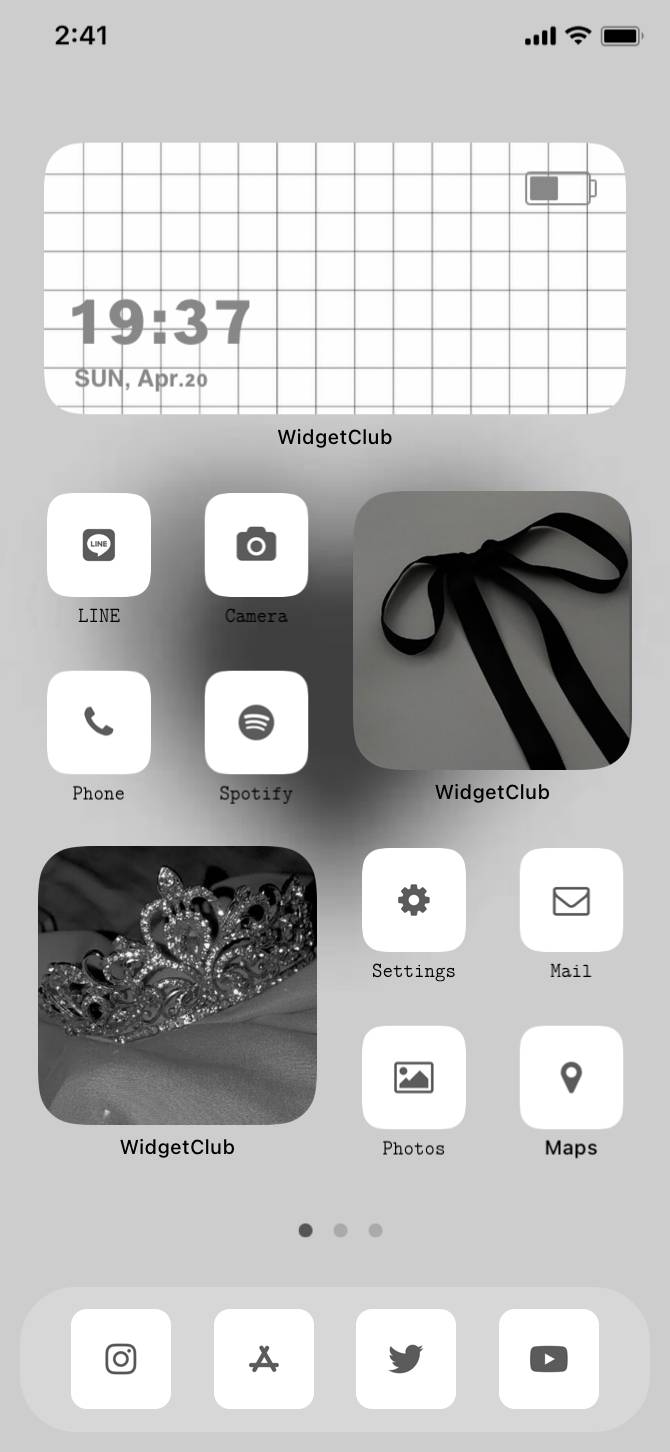Launch the Maps app
The width and height of the screenshot is (670, 1452).
tap(571, 1077)
